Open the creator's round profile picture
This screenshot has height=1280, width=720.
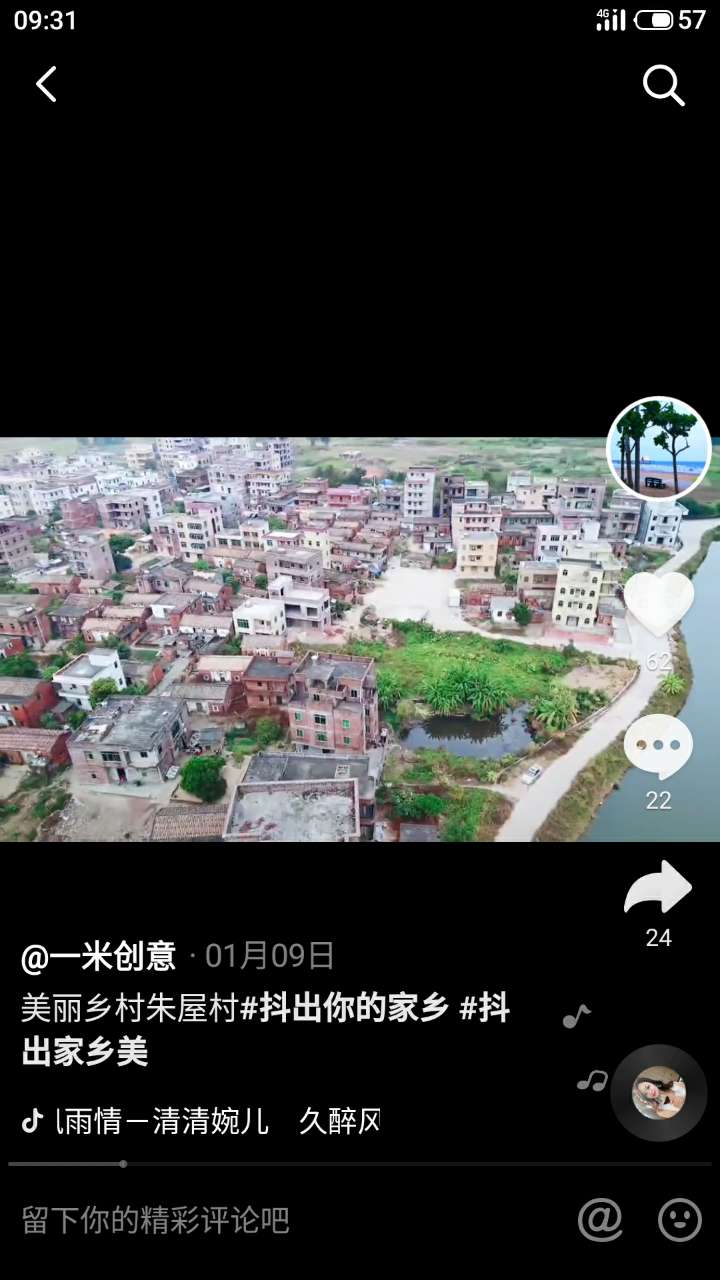point(659,449)
